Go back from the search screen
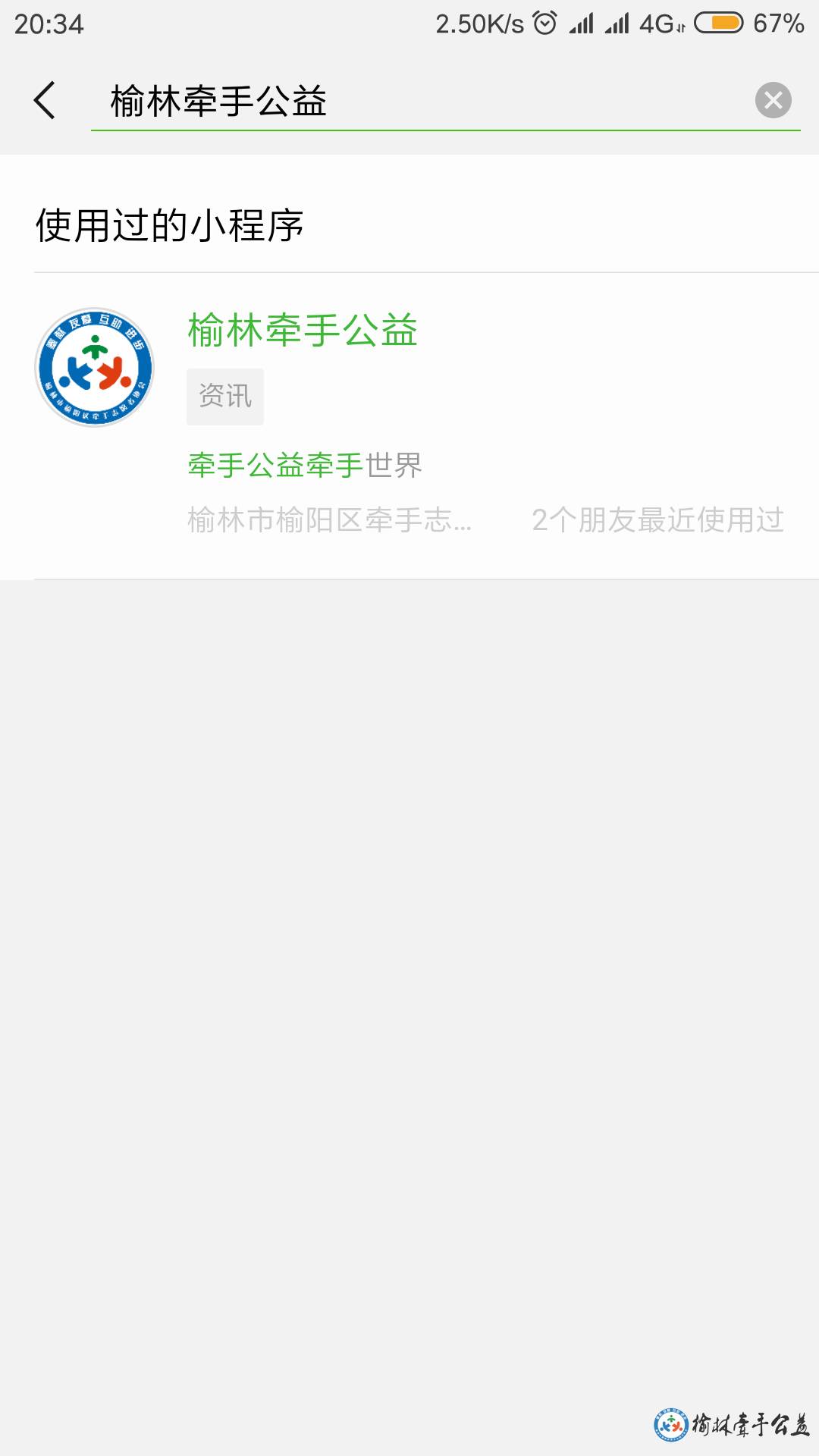 (x=45, y=100)
